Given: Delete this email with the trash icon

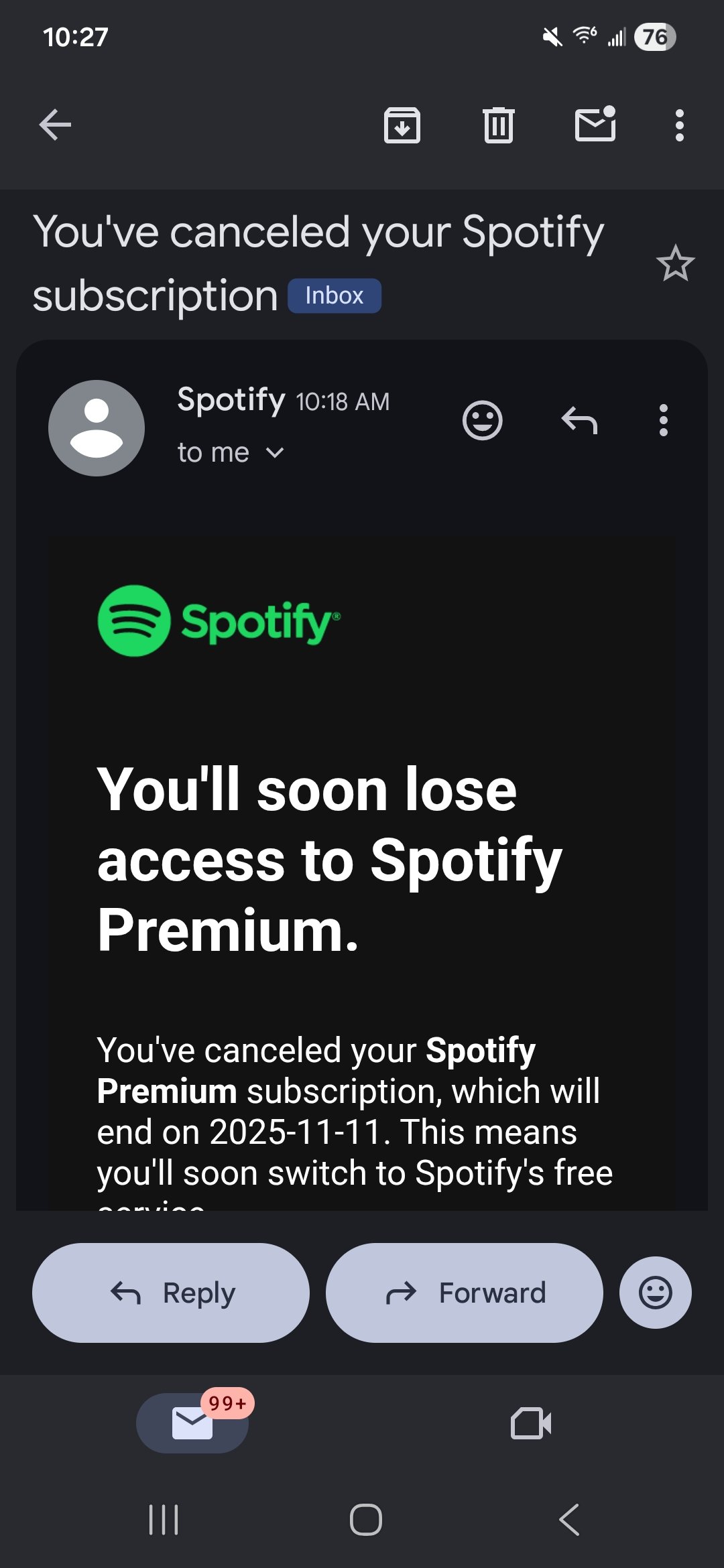Looking at the screenshot, I should click(x=499, y=125).
